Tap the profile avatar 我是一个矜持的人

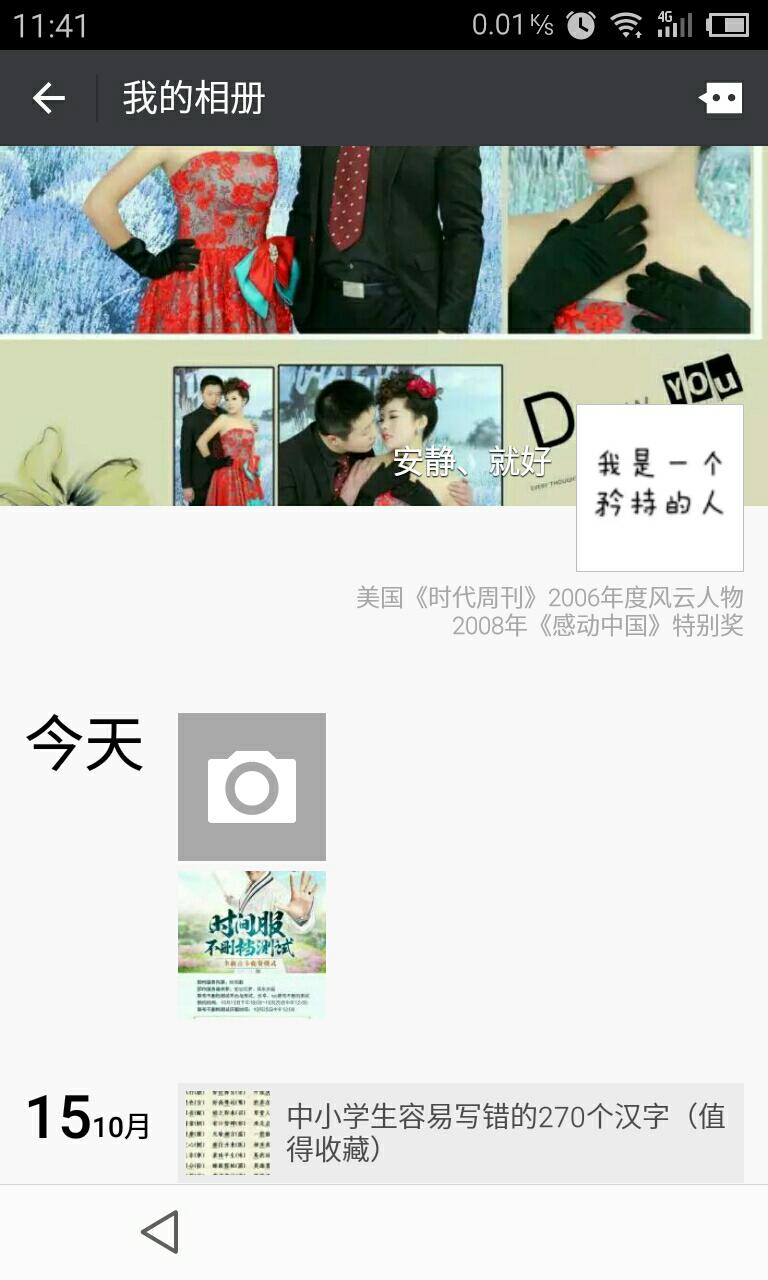pos(660,487)
